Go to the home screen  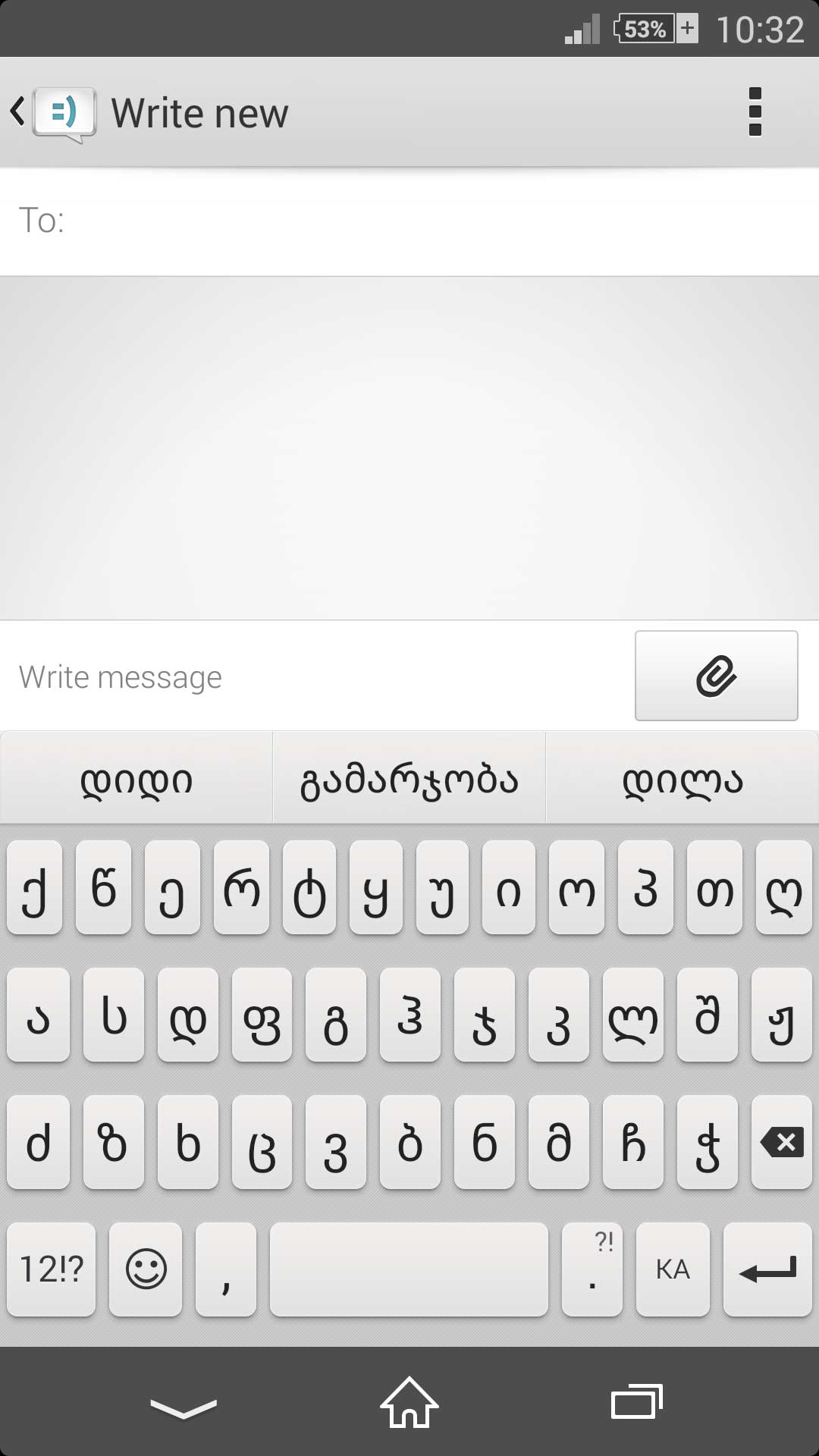tap(409, 1403)
